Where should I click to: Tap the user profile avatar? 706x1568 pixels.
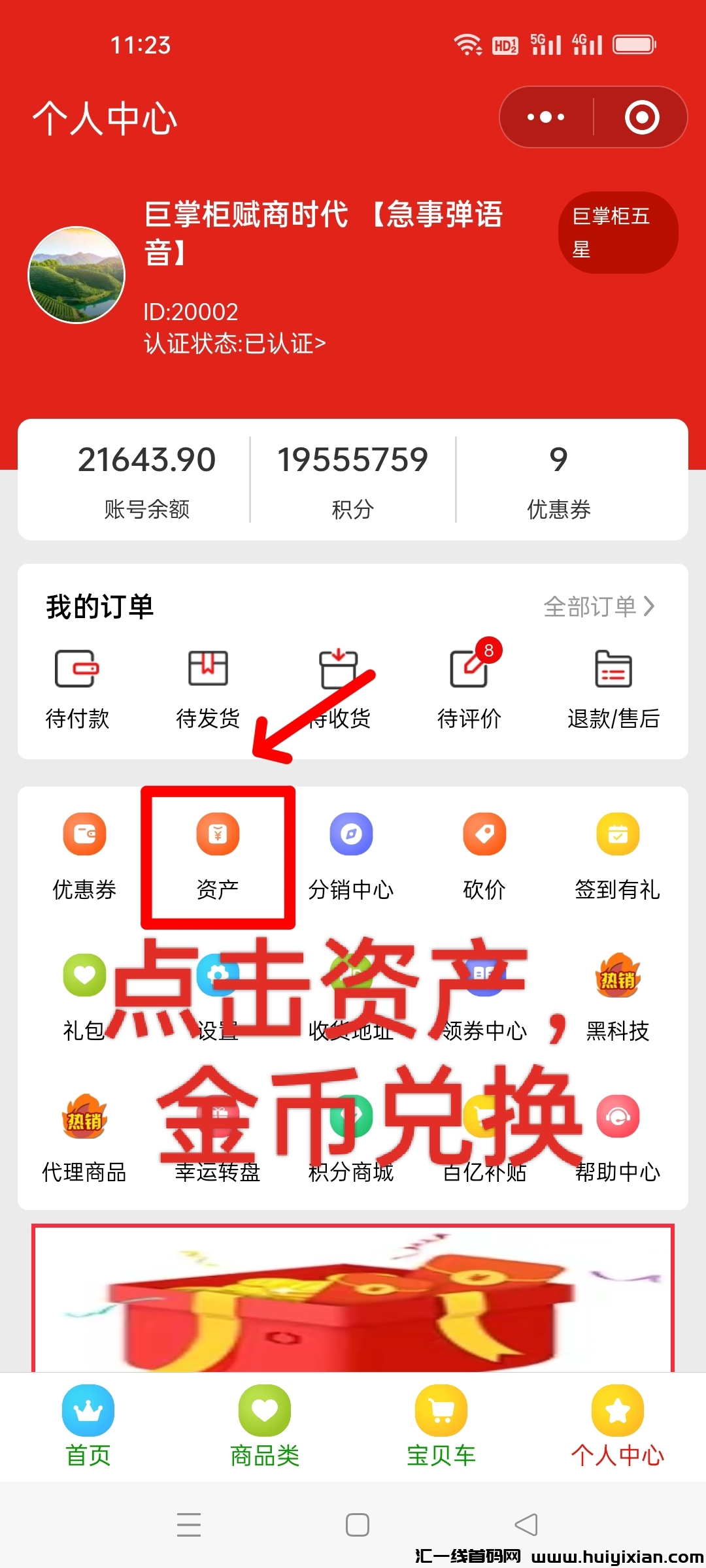click(x=76, y=274)
